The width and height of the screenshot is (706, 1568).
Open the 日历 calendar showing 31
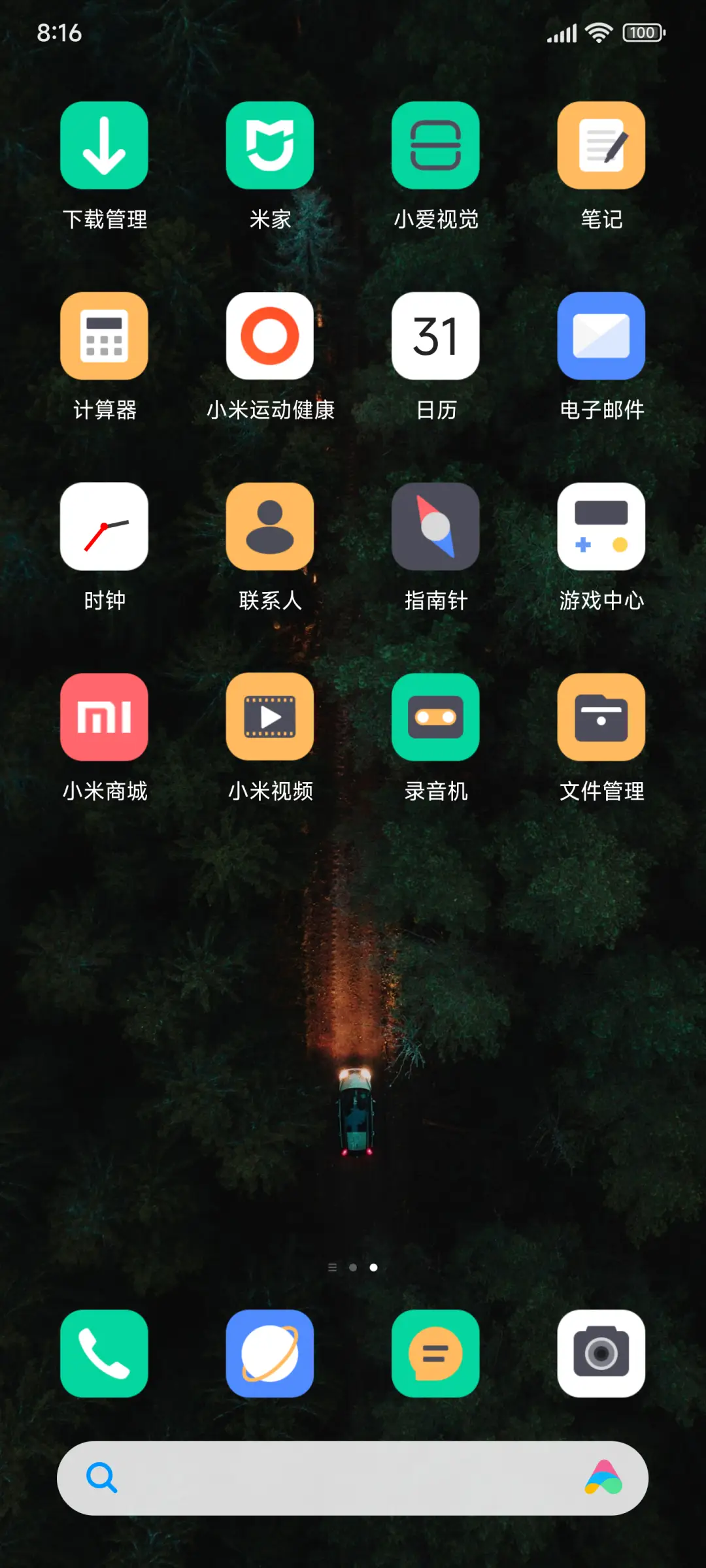click(x=435, y=335)
